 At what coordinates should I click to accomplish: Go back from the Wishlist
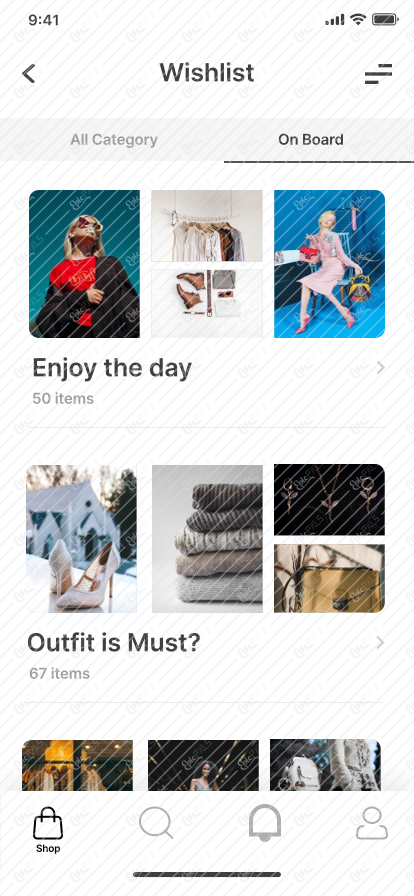(29, 74)
